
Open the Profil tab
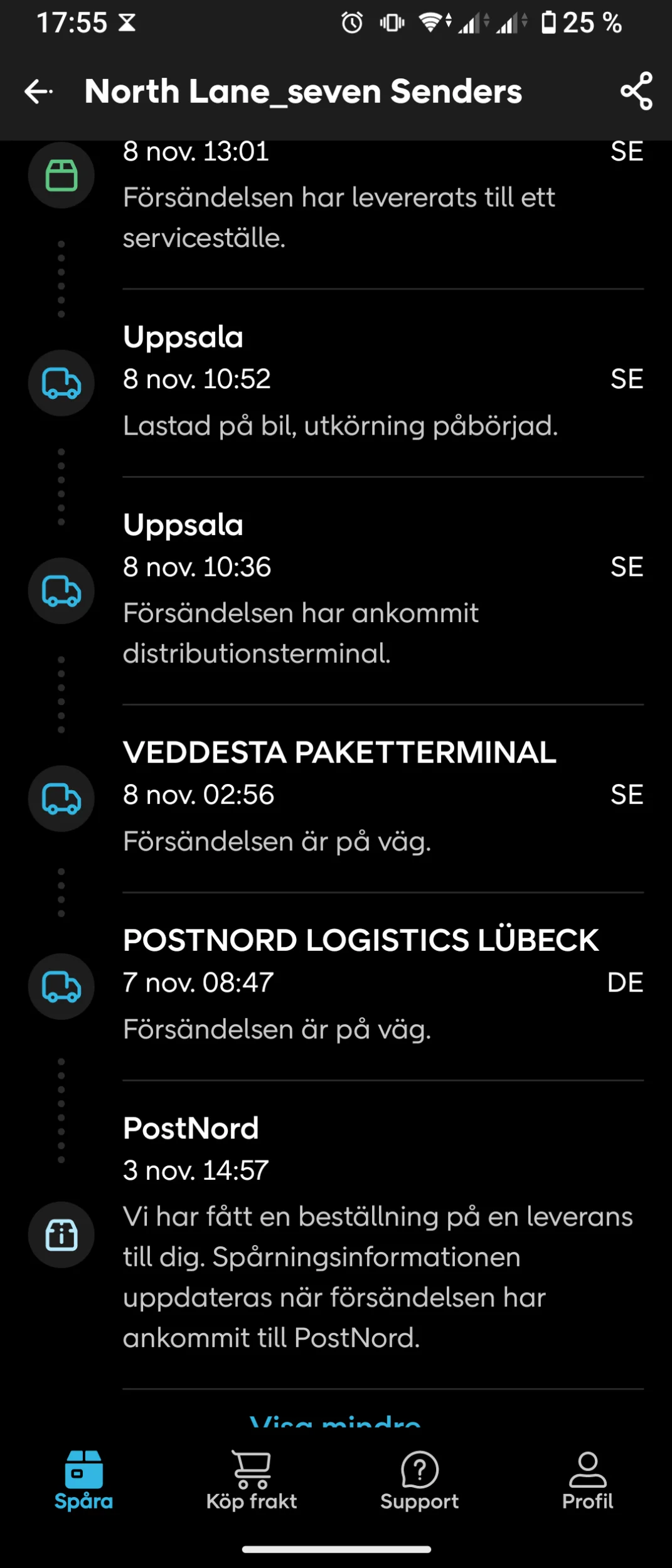pyautogui.click(x=587, y=1480)
